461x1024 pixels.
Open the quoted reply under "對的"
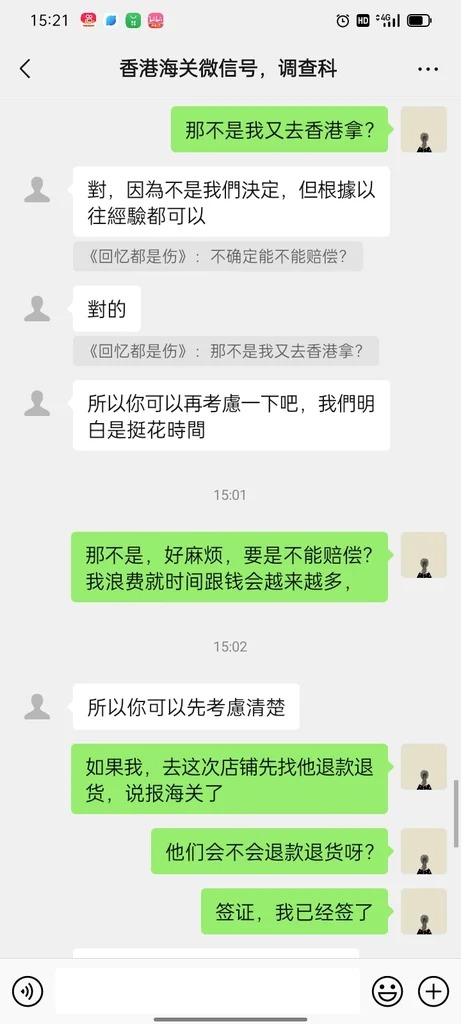click(x=226, y=351)
